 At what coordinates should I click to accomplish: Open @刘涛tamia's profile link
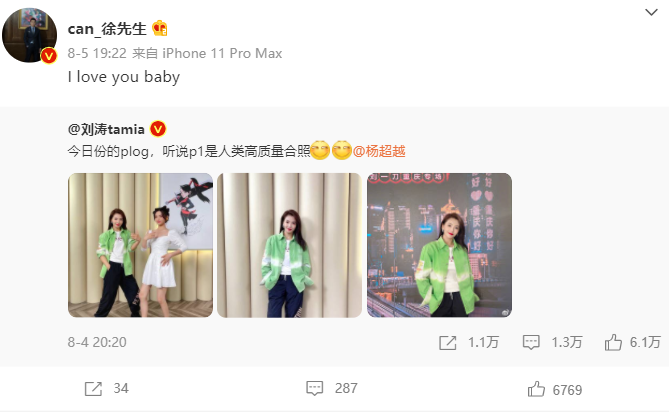pyautogui.click(x=106, y=129)
